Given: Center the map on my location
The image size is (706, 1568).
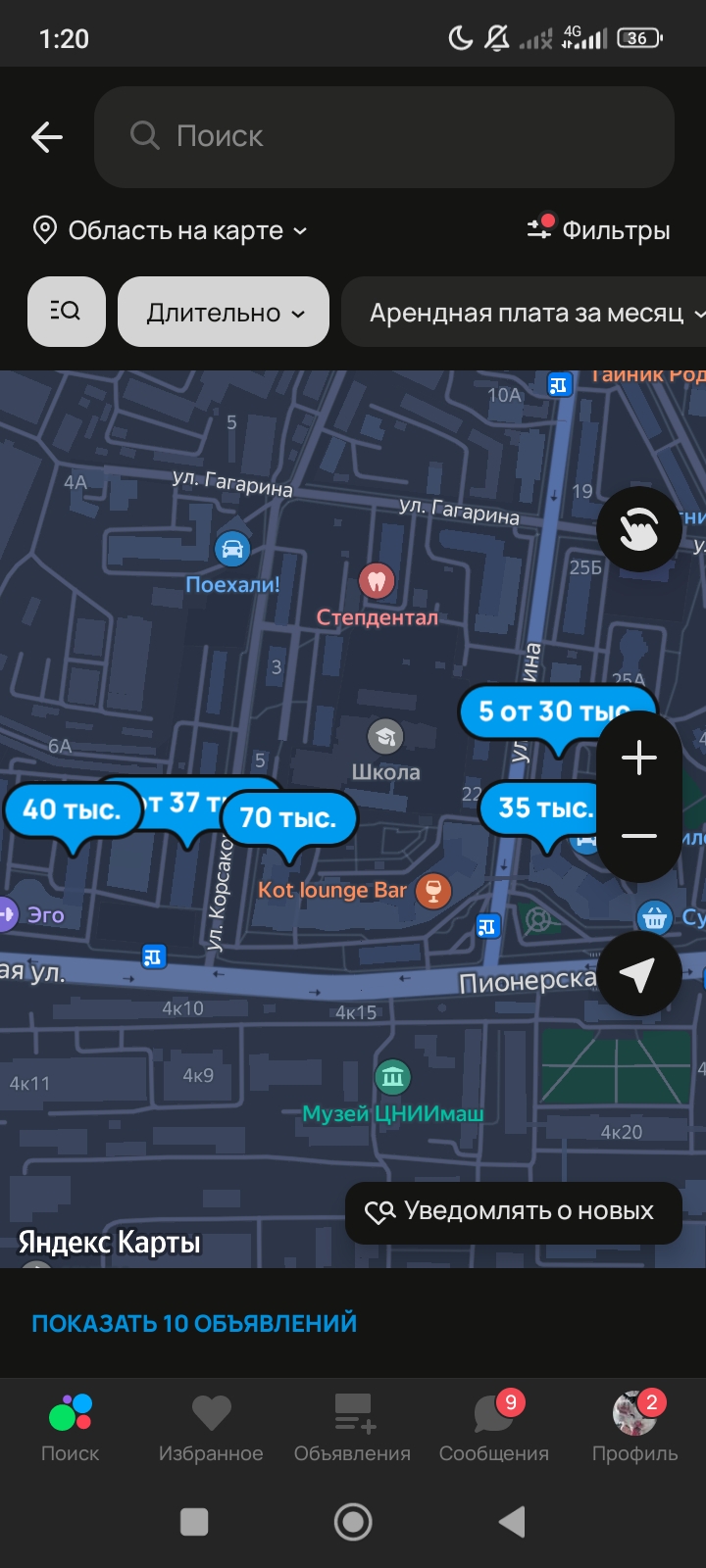Looking at the screenshot, I should [639, 973].
